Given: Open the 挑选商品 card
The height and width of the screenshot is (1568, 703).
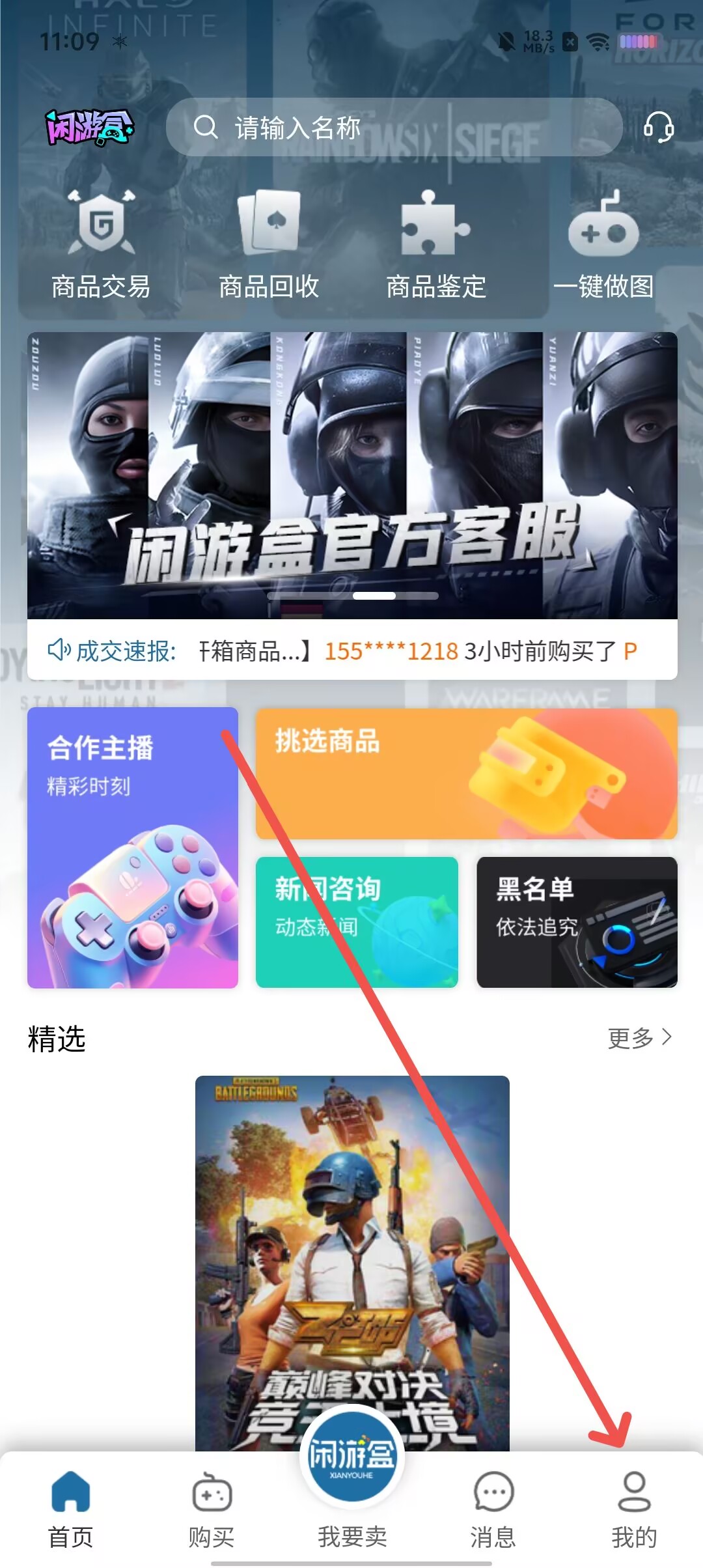Looking at the screenshot, I should click(x=466, y=774).
